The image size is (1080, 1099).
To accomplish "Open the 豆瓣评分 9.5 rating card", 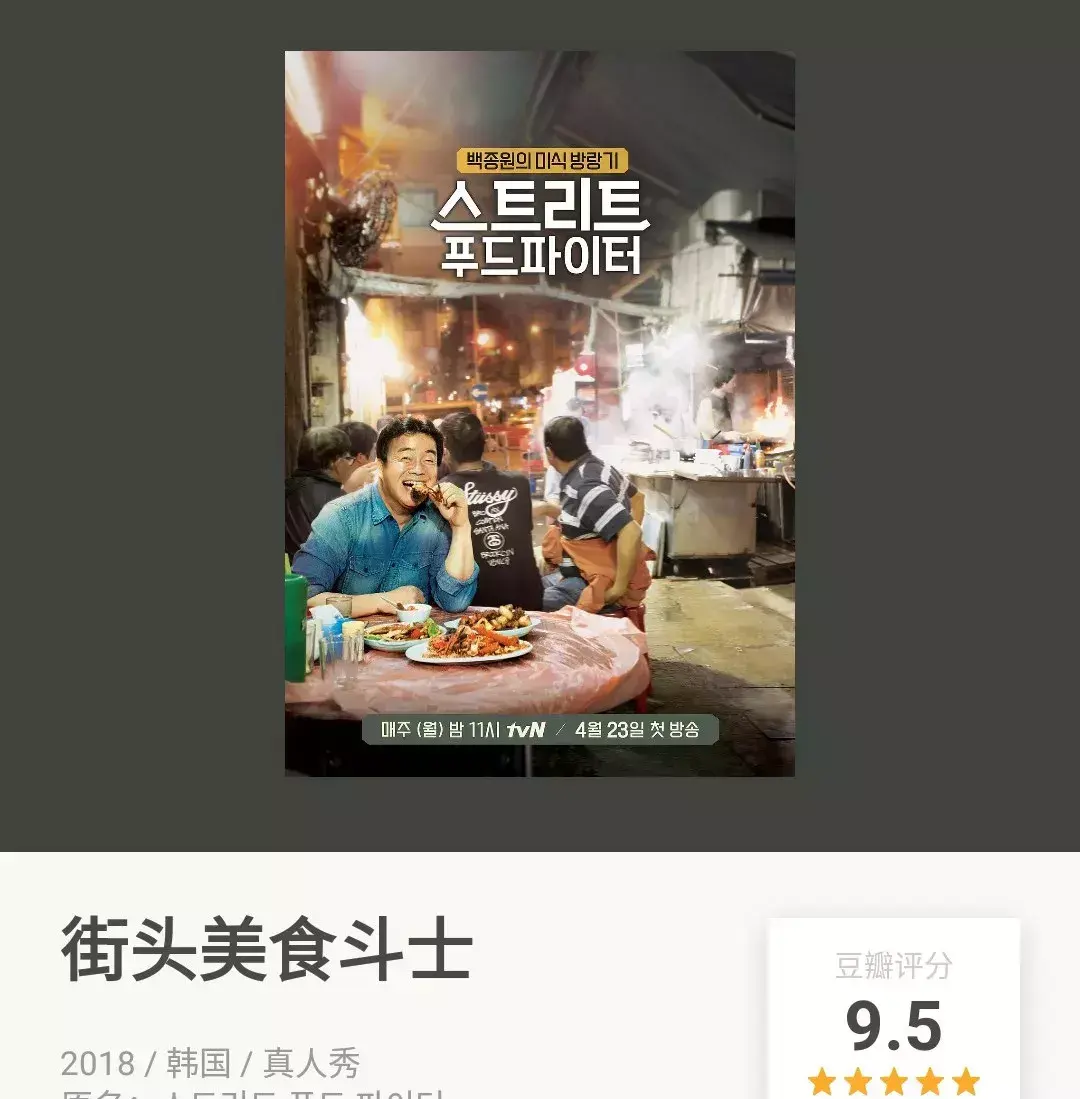I will point(893,1010).
